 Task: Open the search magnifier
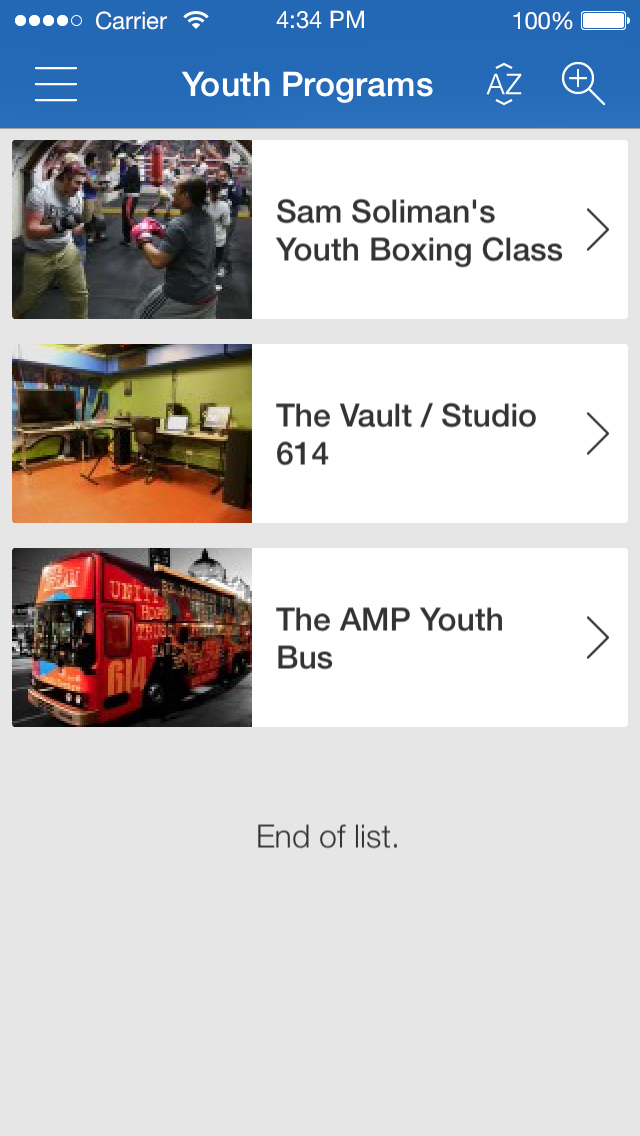[583, 84]
